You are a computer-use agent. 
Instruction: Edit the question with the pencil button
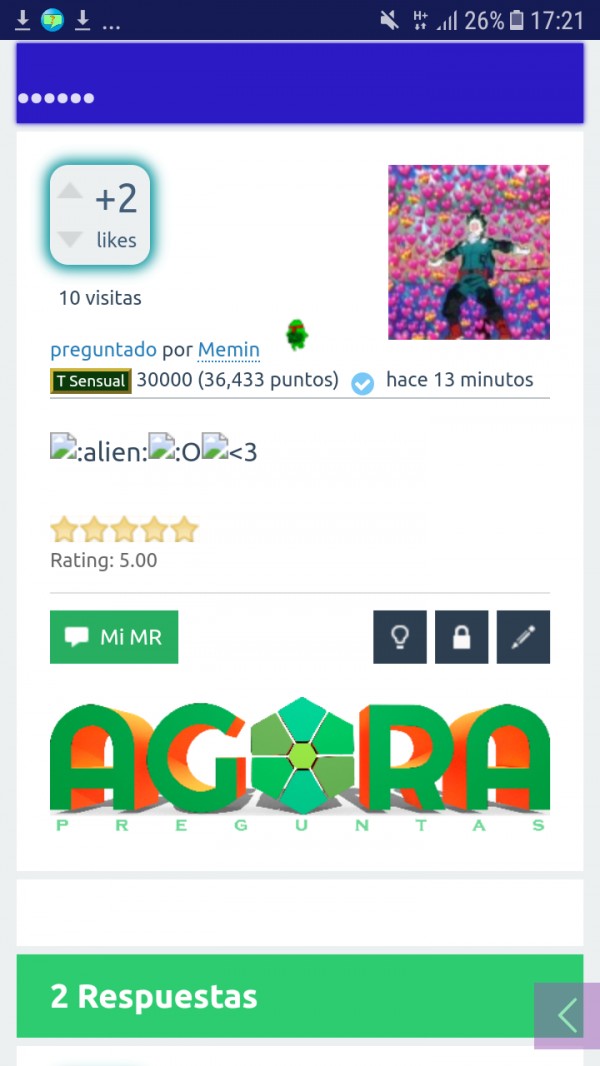click(x=523, y=637)
